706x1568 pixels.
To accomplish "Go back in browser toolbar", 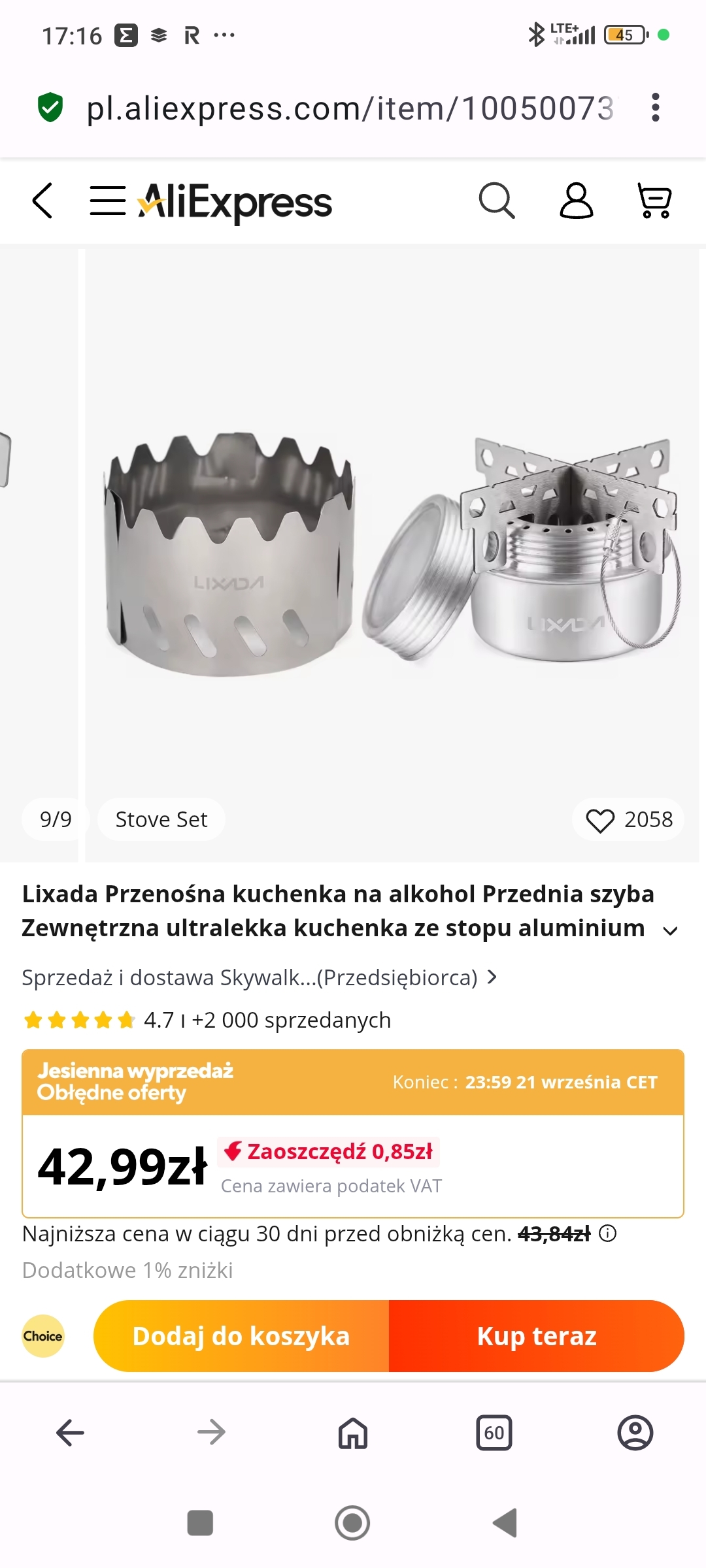I will point(70,1433).
